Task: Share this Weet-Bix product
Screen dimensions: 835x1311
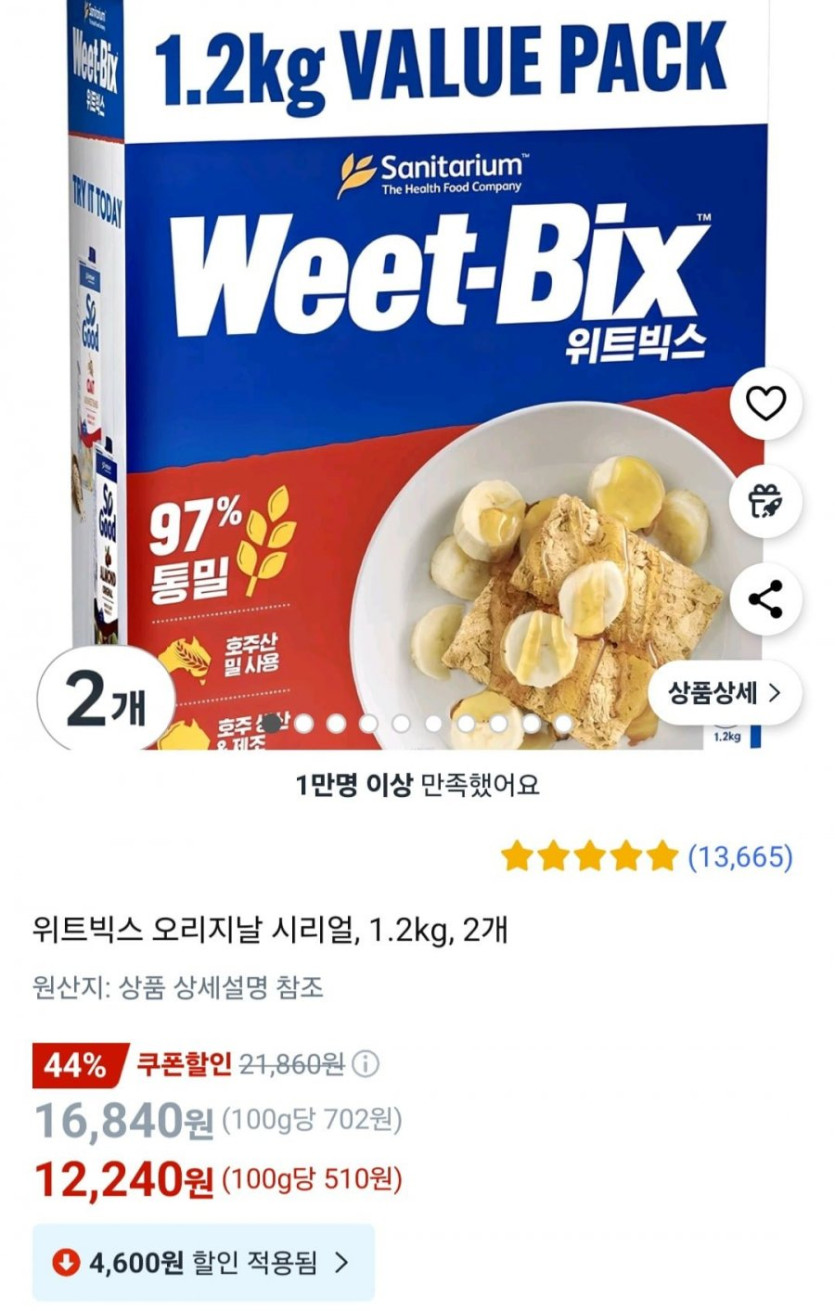Action: tap(766, 600)
